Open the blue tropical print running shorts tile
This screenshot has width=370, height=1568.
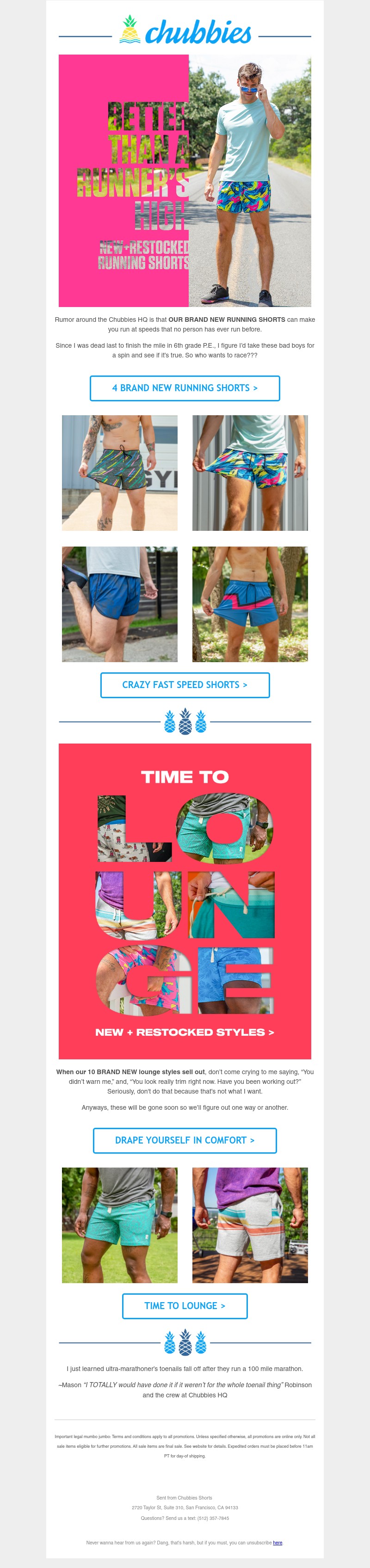click(250, 473)
